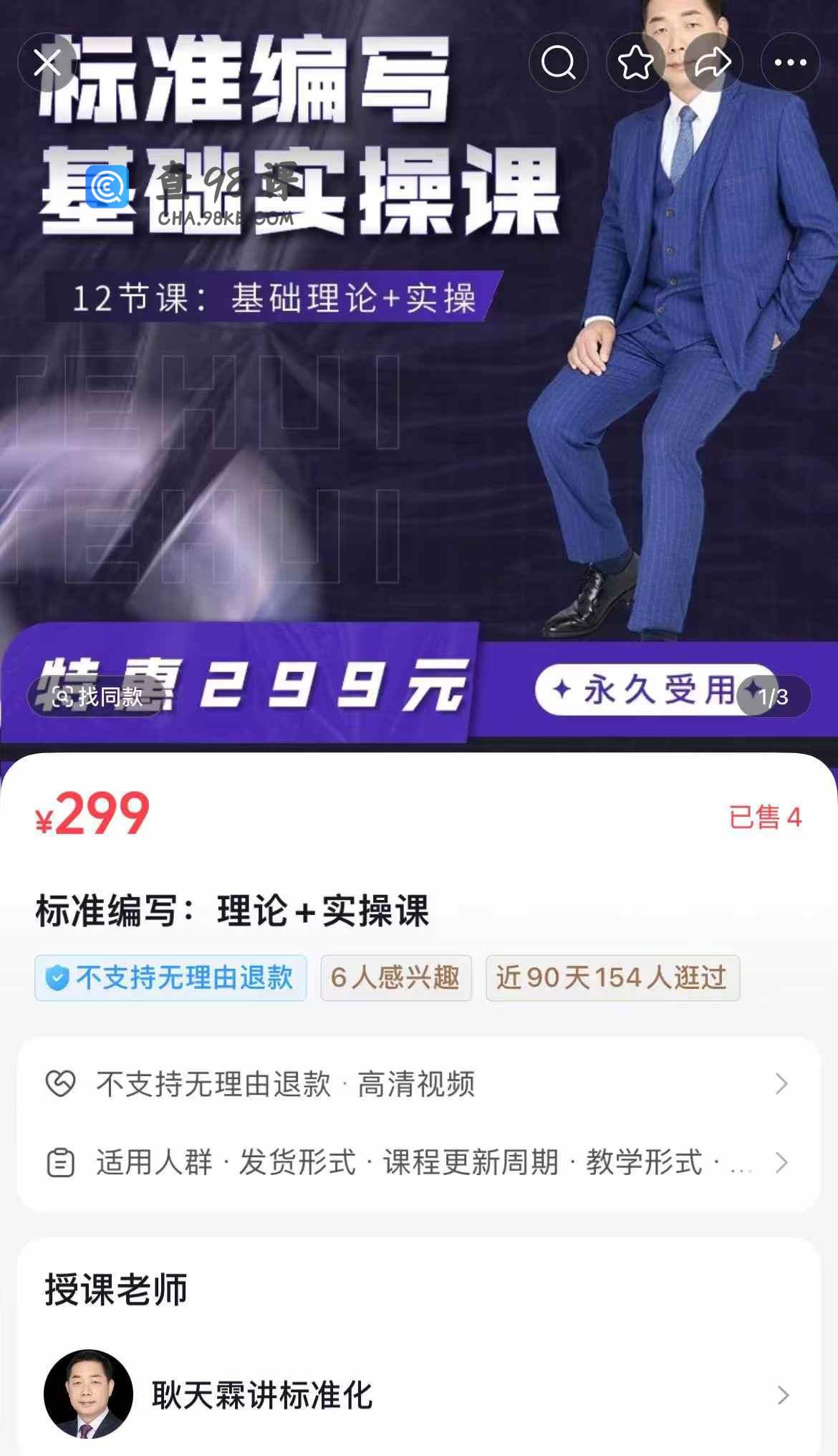838x1456 pixels.
Task: Tap the 找同款 find-similar button
Action: click(x=98, y=696)
